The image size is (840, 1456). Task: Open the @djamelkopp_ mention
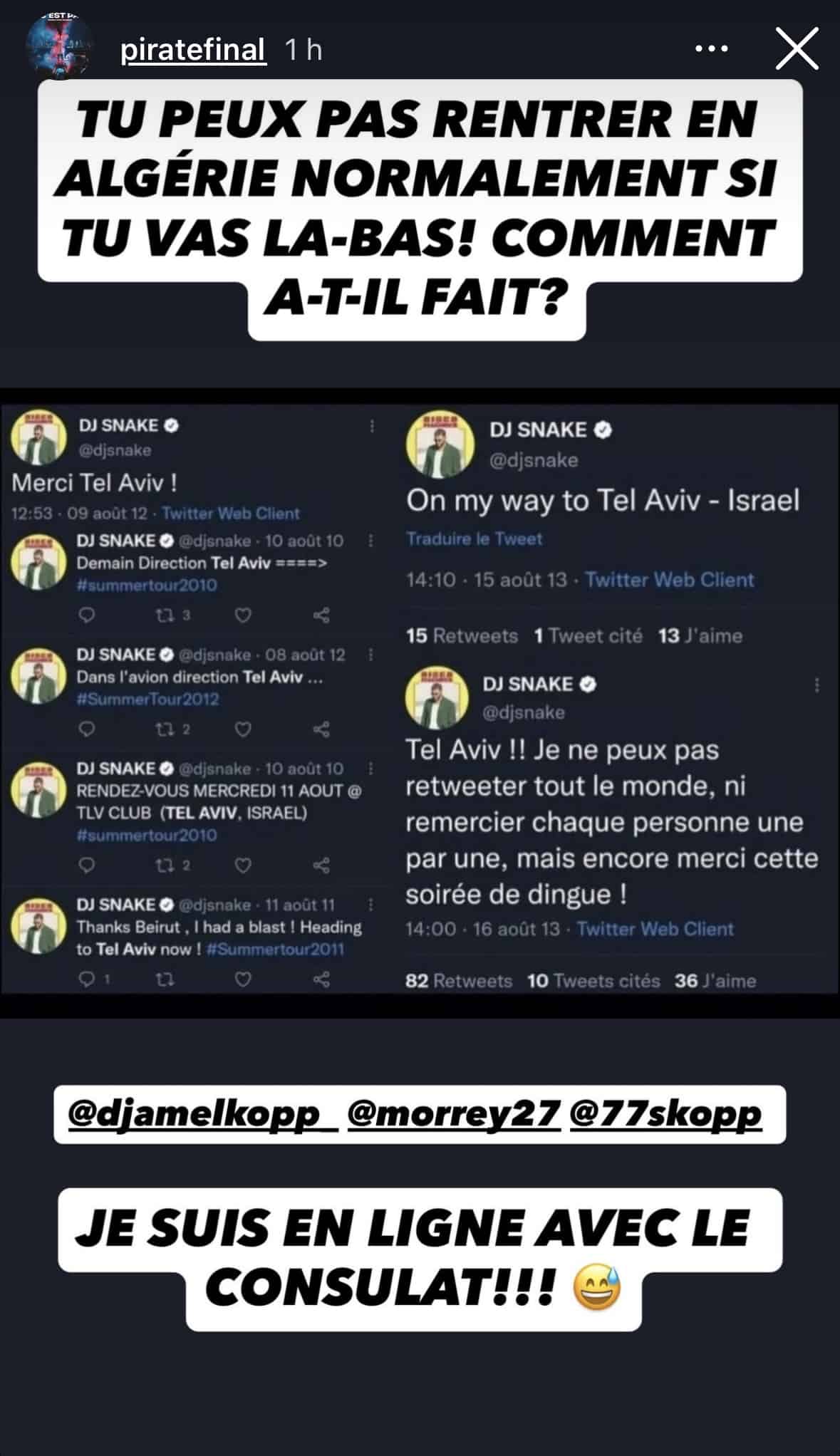tap(202, 1115)
